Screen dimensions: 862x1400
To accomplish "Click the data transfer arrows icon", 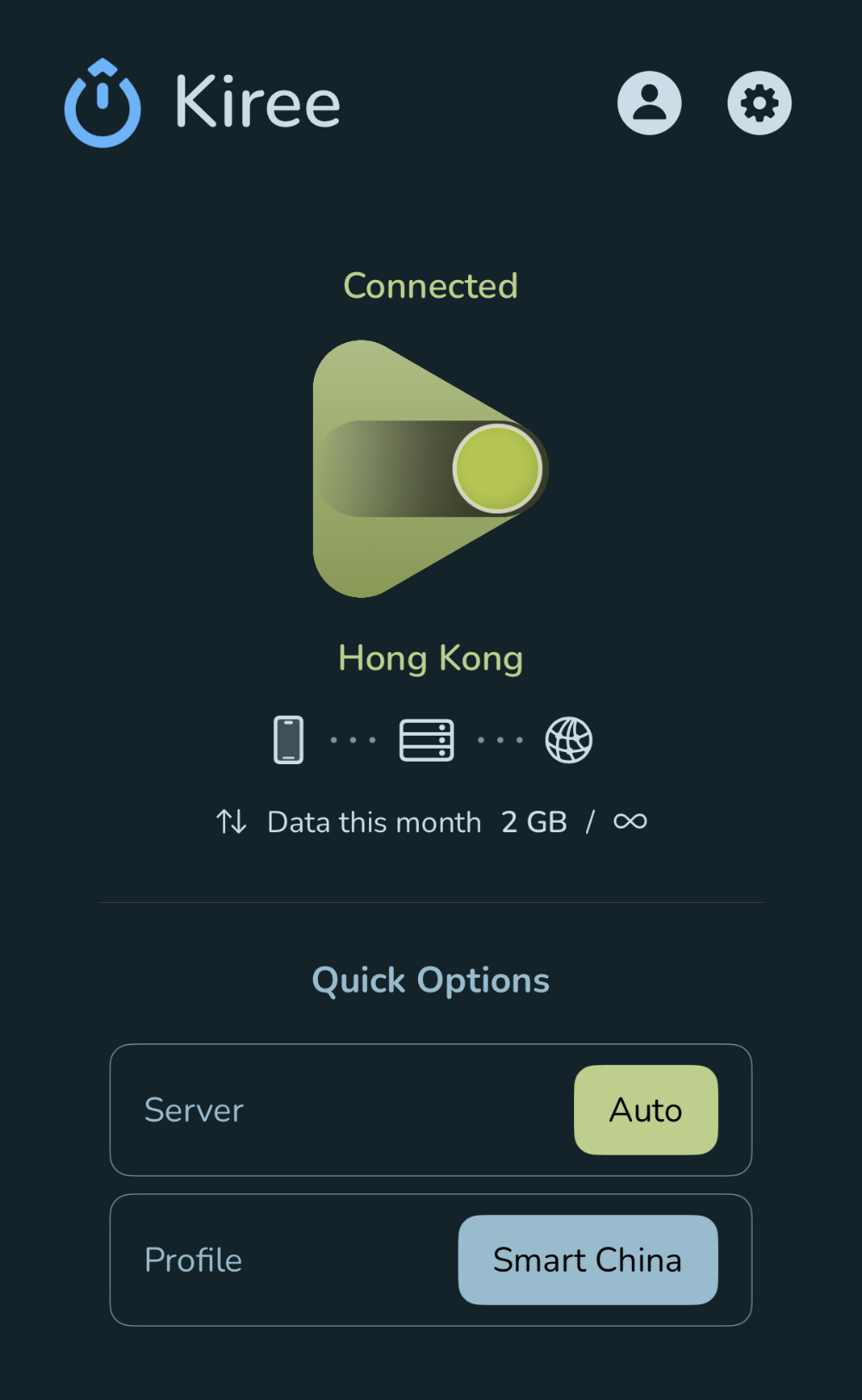I will point(230,822).
